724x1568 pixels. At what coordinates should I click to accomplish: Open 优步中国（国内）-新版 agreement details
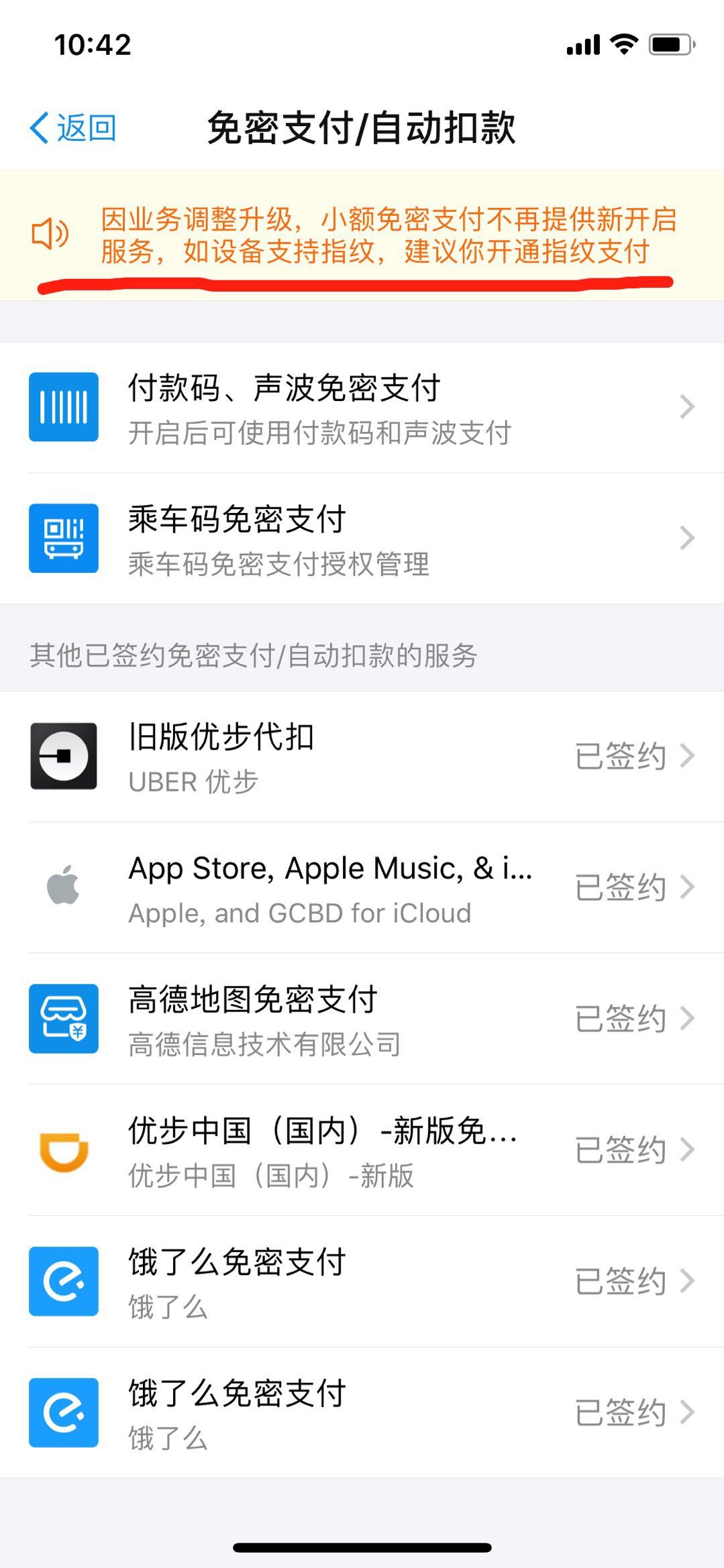coord(361,1151)
